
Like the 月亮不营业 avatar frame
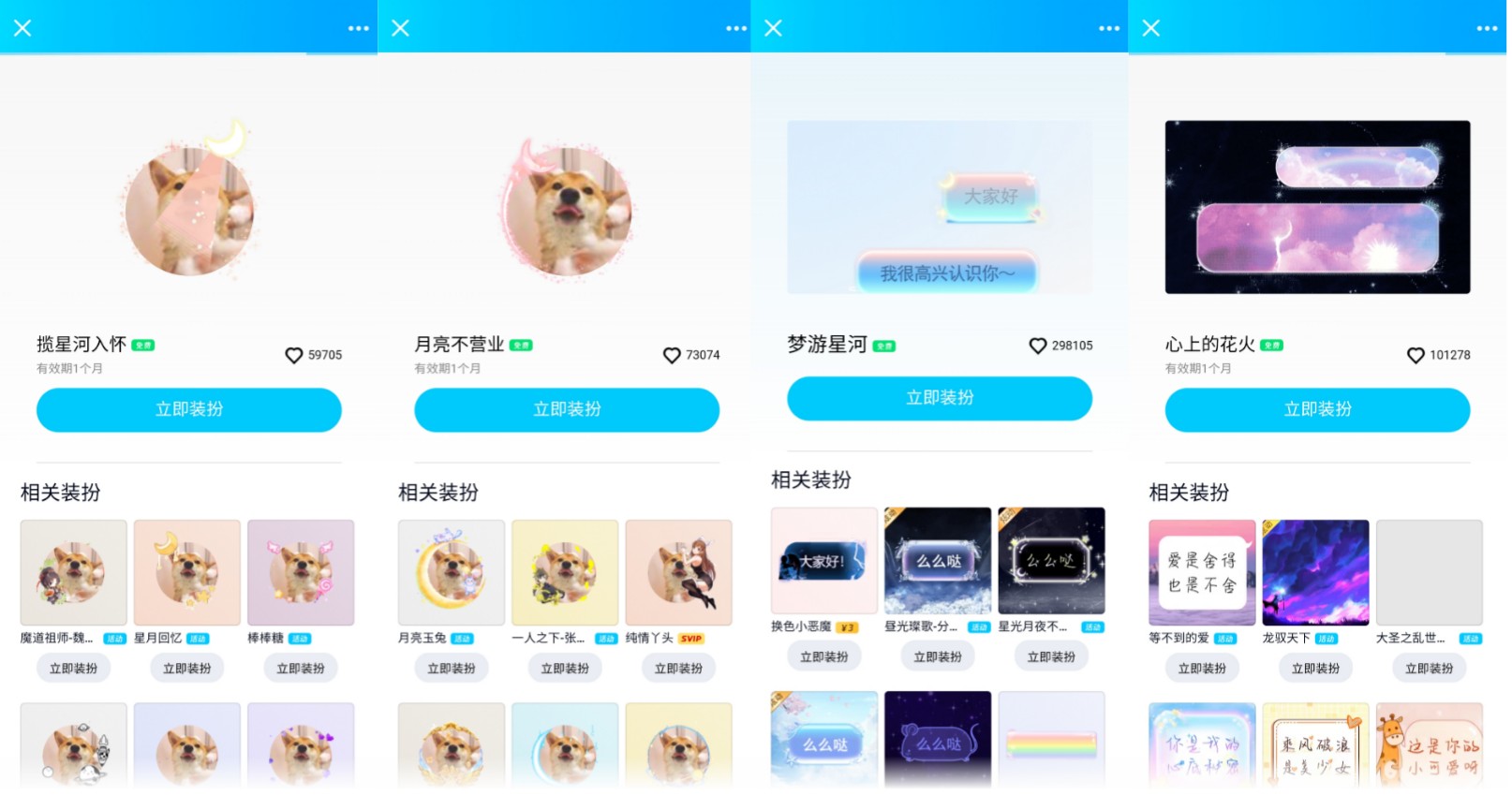click(672, 355)
